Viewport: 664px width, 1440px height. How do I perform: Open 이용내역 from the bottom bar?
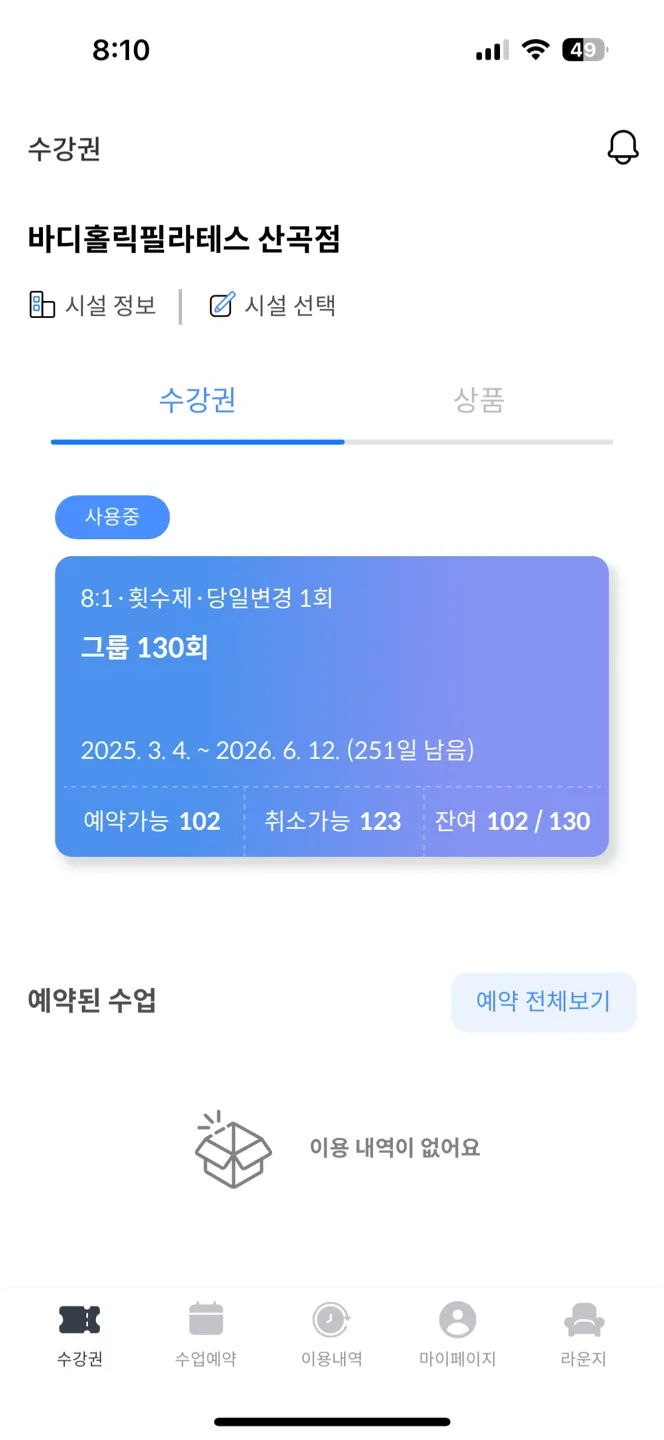[x=331, y=1334]
